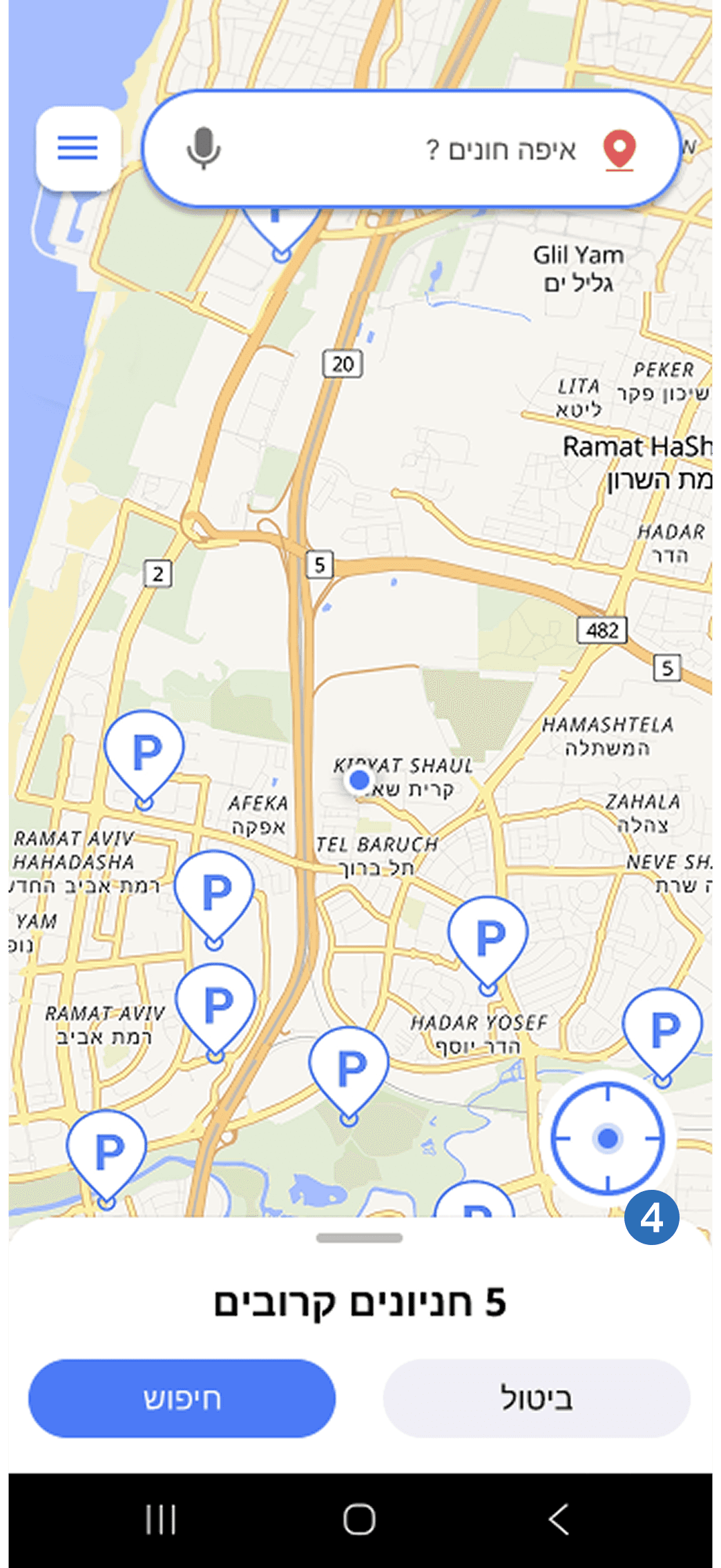This screenshot has width=721, height=1568.
Task: Tap the bottom sheet drag handle
Action: coord(359,1238)
